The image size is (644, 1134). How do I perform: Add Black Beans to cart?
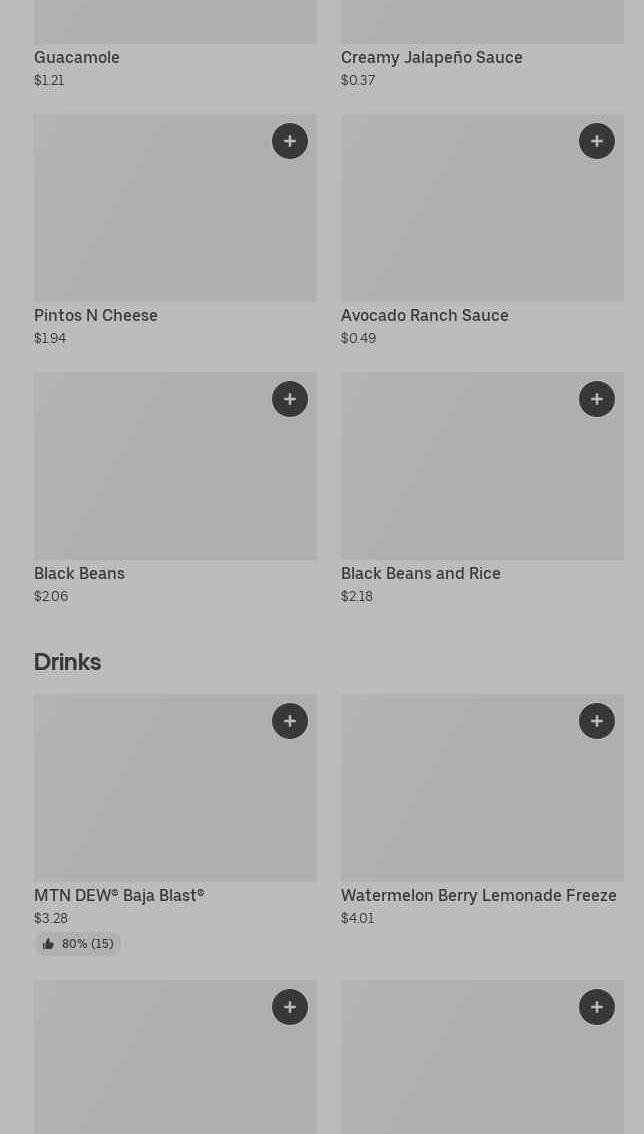290,399
